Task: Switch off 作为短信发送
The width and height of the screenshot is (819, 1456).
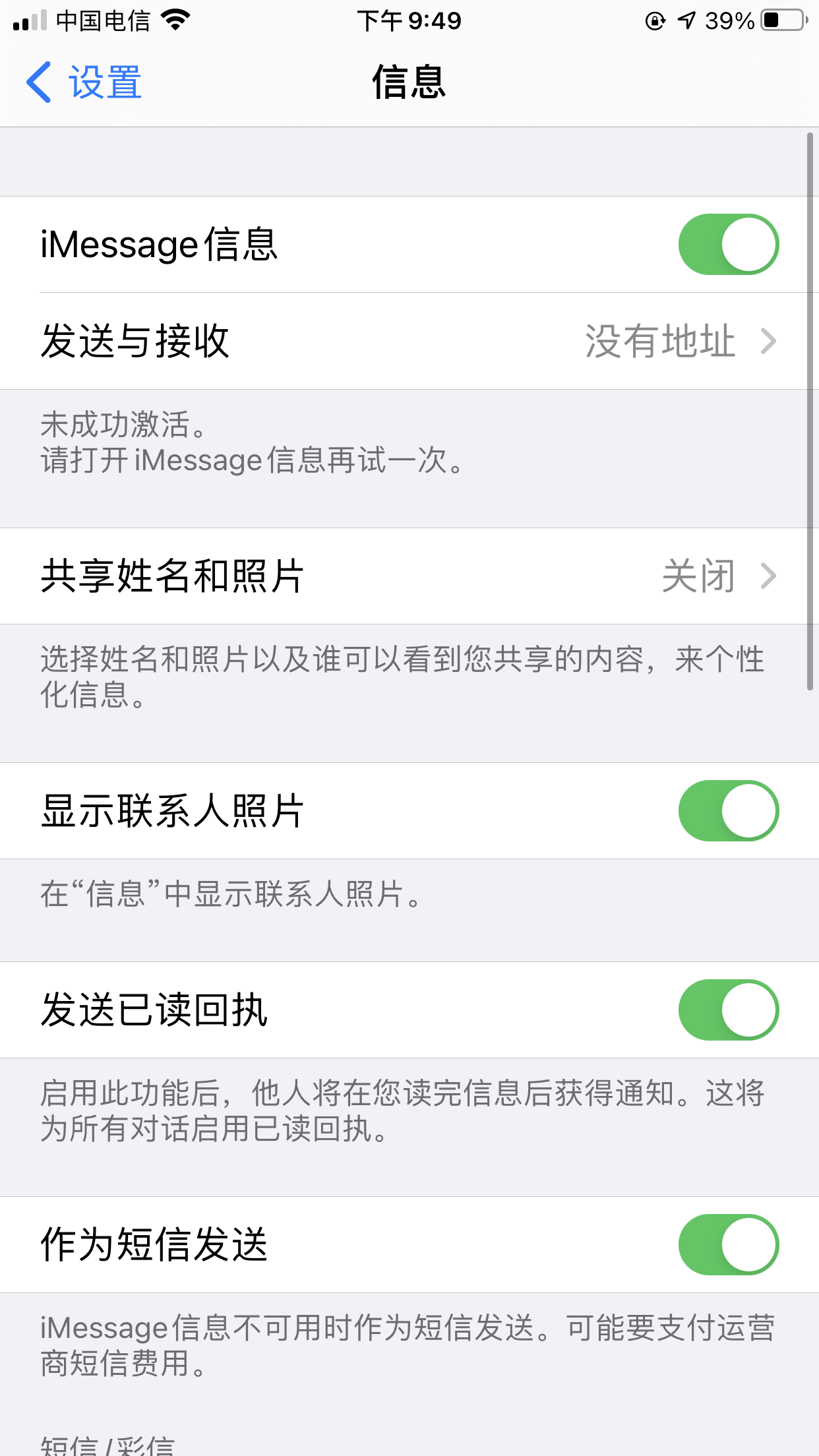Action: click(728, 1245)
